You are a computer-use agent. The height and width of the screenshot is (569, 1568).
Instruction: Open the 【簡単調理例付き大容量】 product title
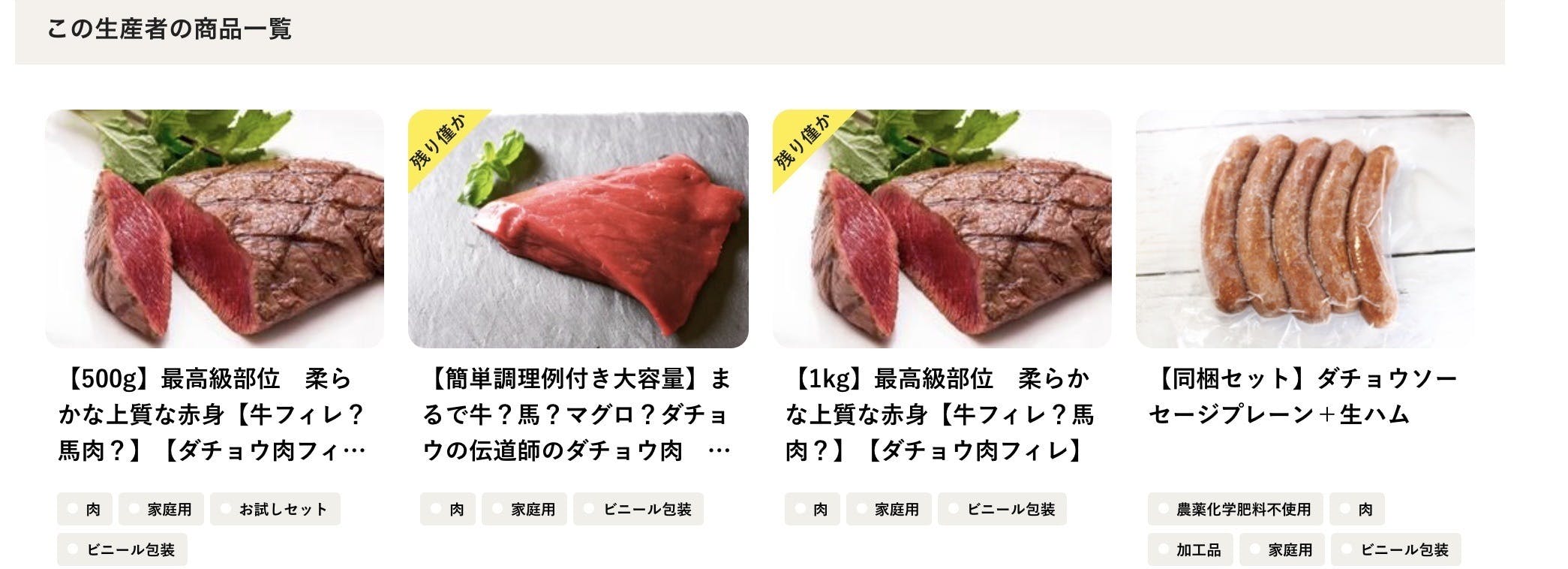click(576, 414)
